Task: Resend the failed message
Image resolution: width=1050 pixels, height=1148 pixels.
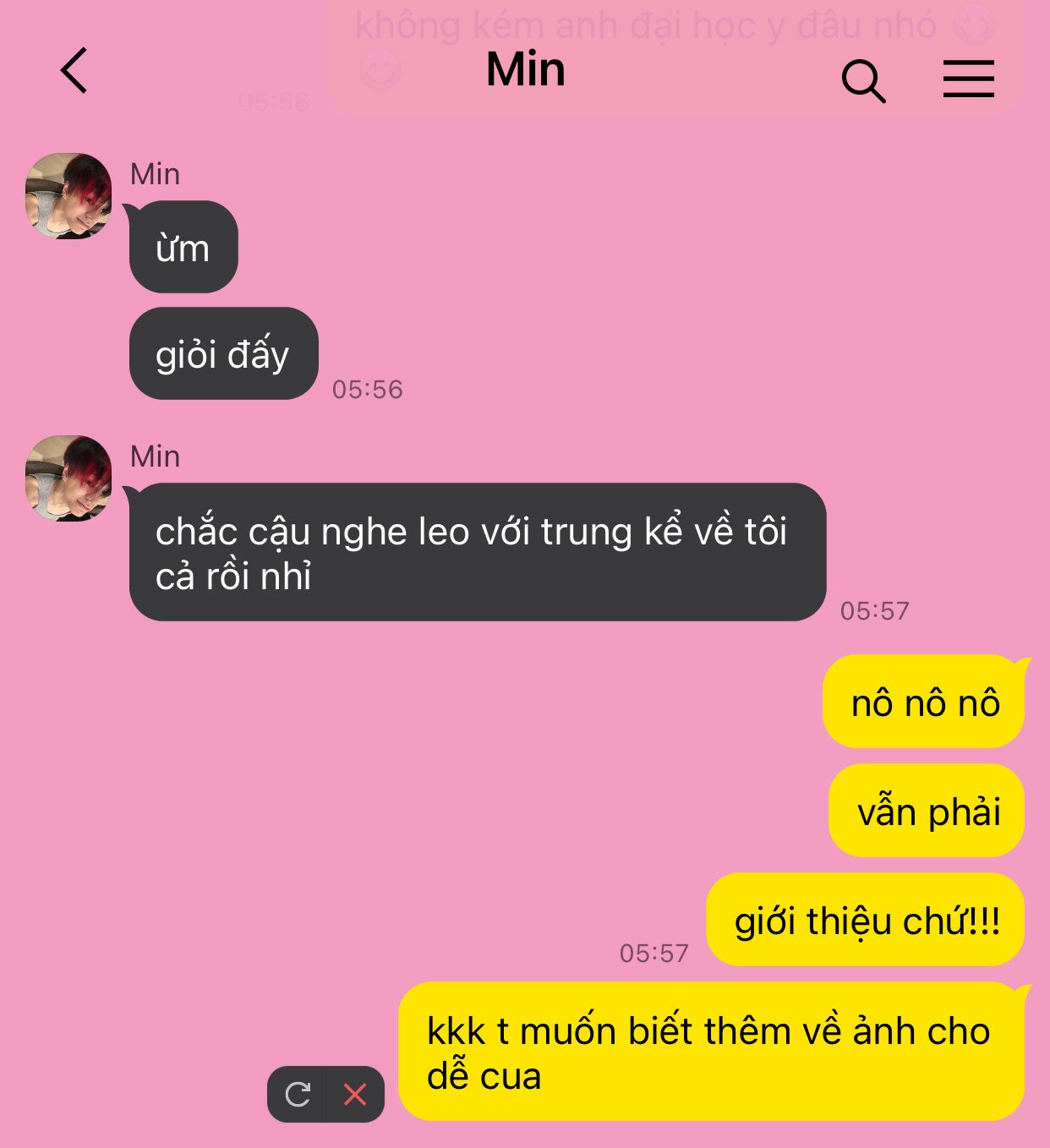Action: tap(298, 1095)
